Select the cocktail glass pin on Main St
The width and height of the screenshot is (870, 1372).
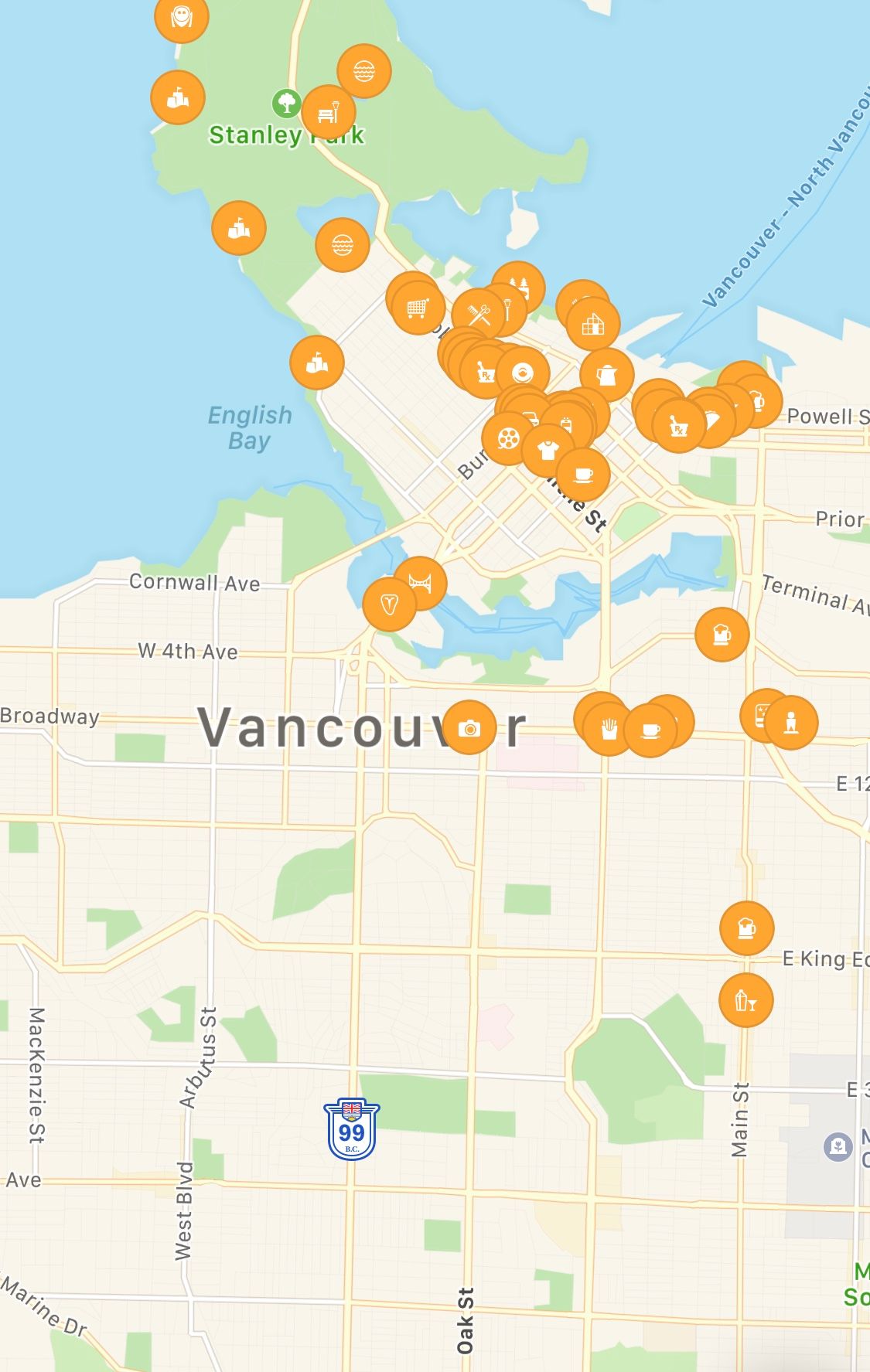pos(745,1000)
